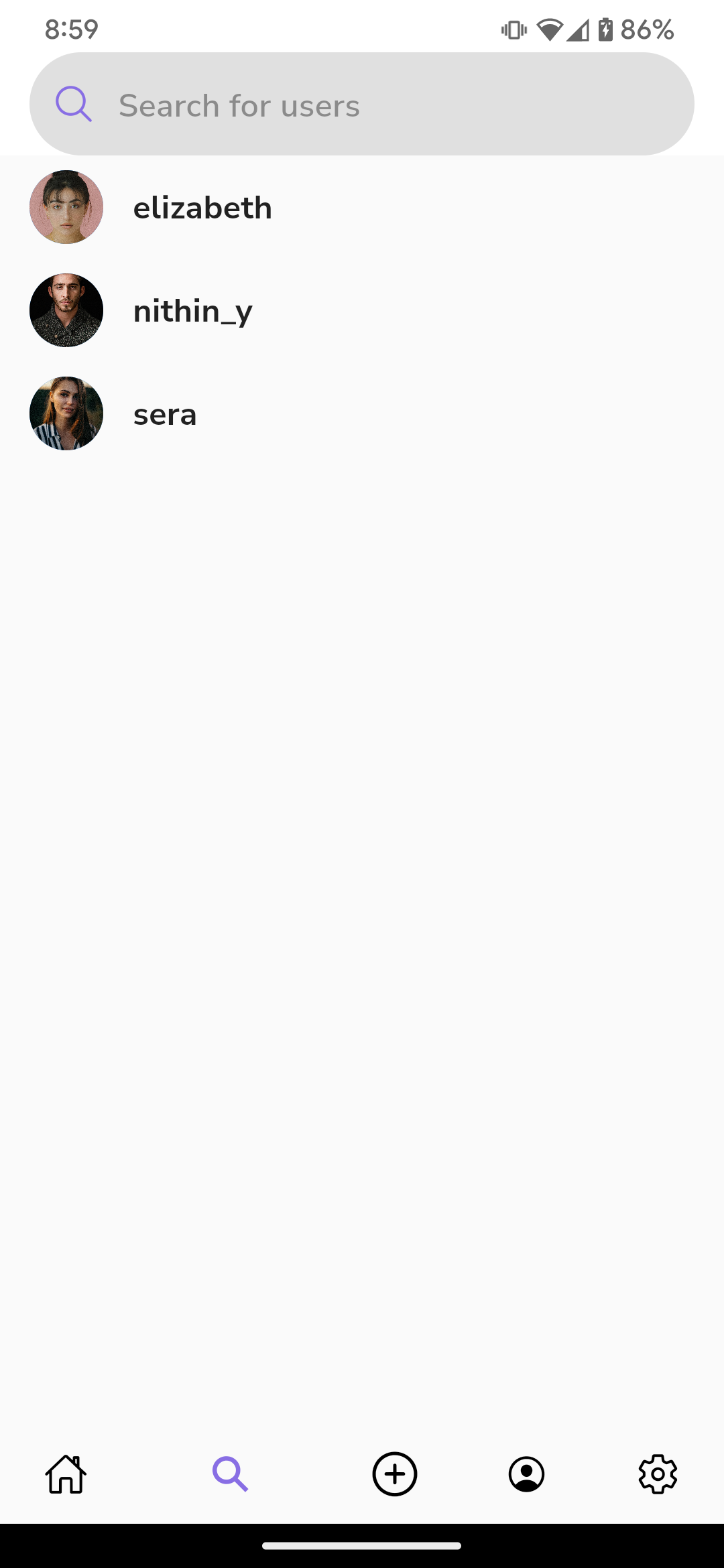Go to the Home tab
This screenshot has width=724, height=1568.
(x=66, y=1474)
